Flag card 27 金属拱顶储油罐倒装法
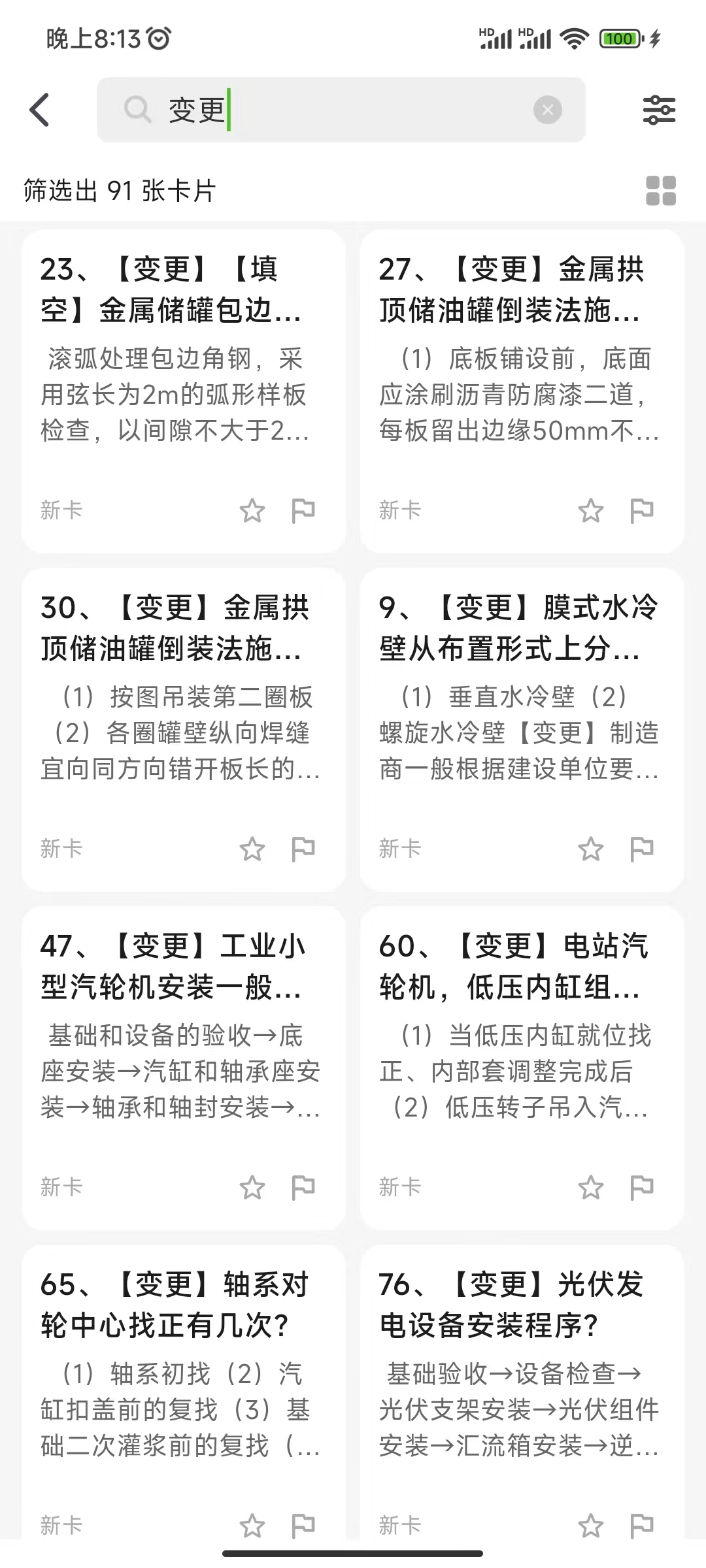This screenshot has width=706, height=1568. click(x=641, y=510)
